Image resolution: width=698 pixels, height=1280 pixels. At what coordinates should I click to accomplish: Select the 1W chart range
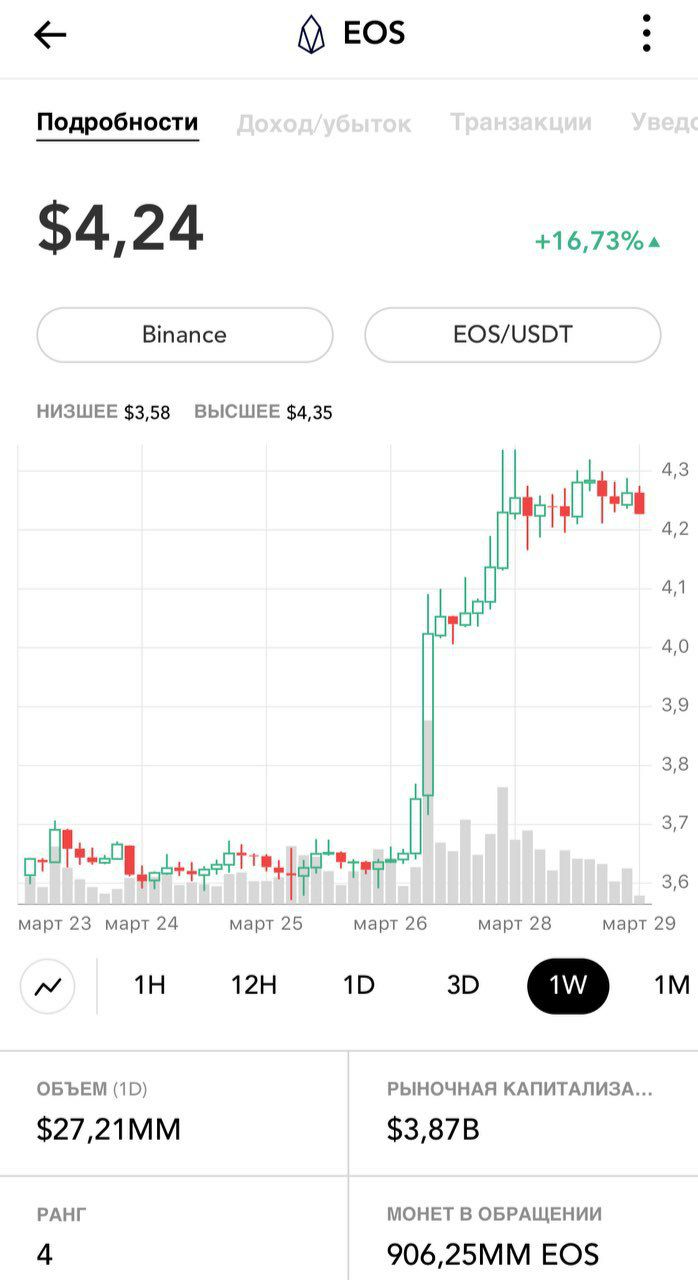point(568,986)
